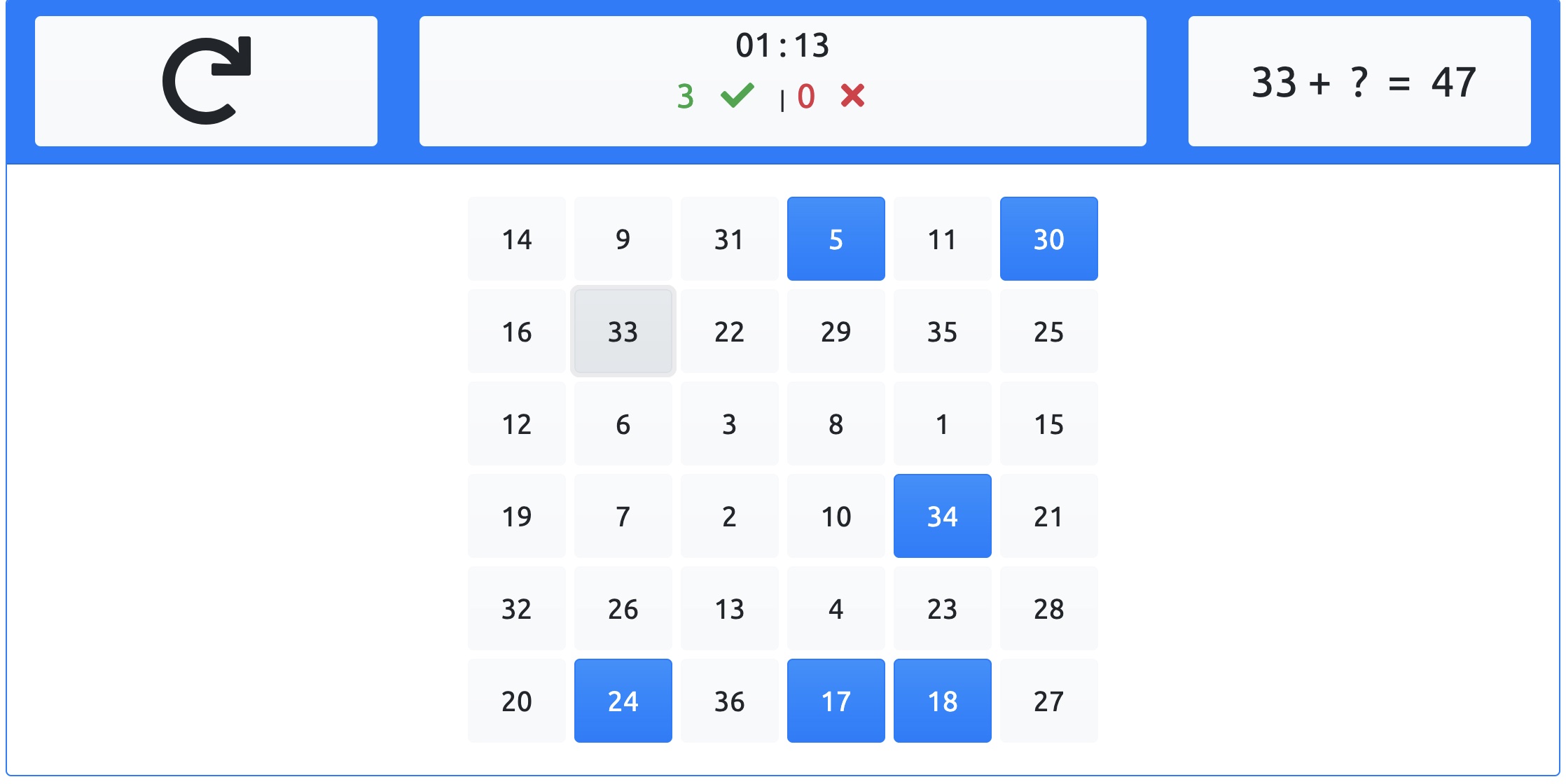This screenshot has height=784, width=1566.
Task: Choose number 22
Action: pyautogui.click(x=729, y=332)
